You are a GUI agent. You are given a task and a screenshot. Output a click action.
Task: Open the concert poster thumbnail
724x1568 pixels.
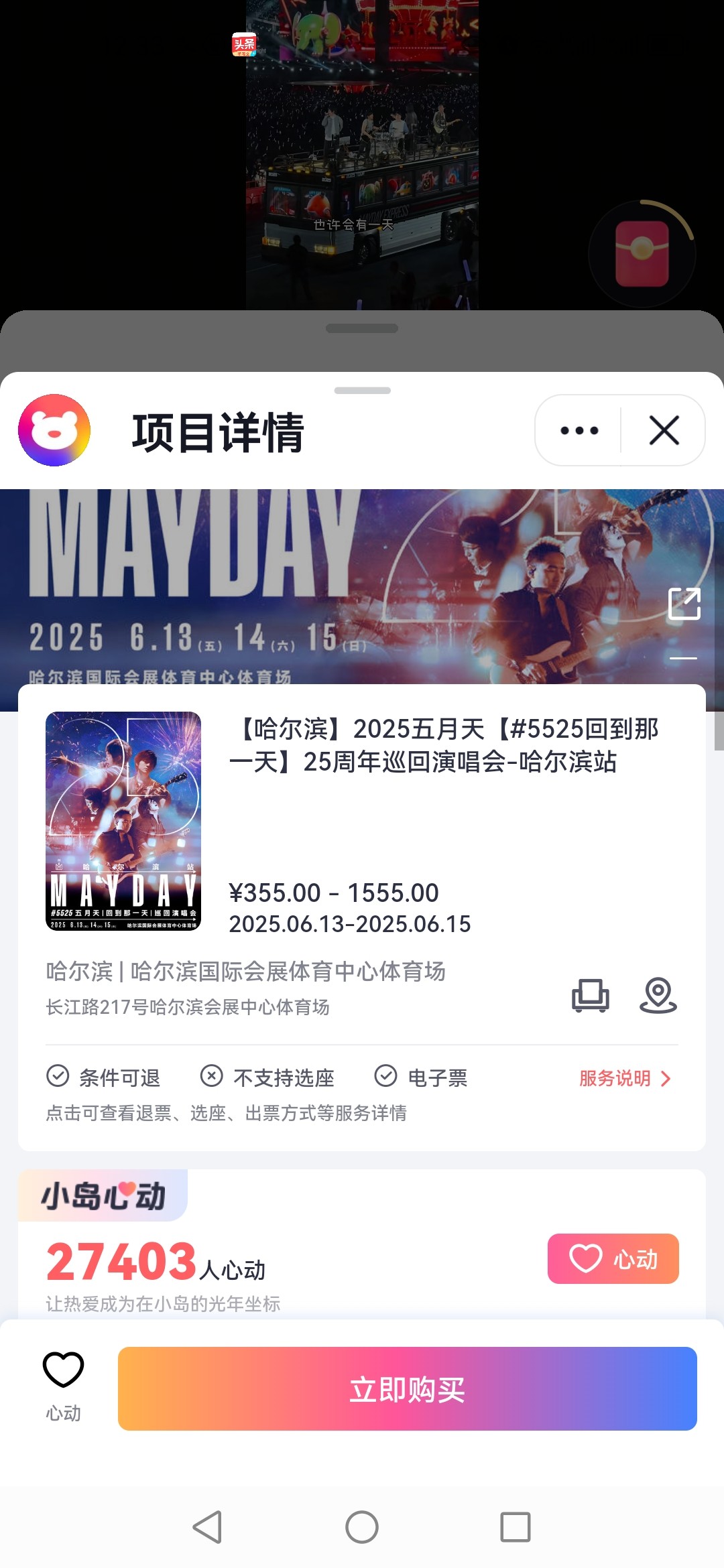[123, 821]
